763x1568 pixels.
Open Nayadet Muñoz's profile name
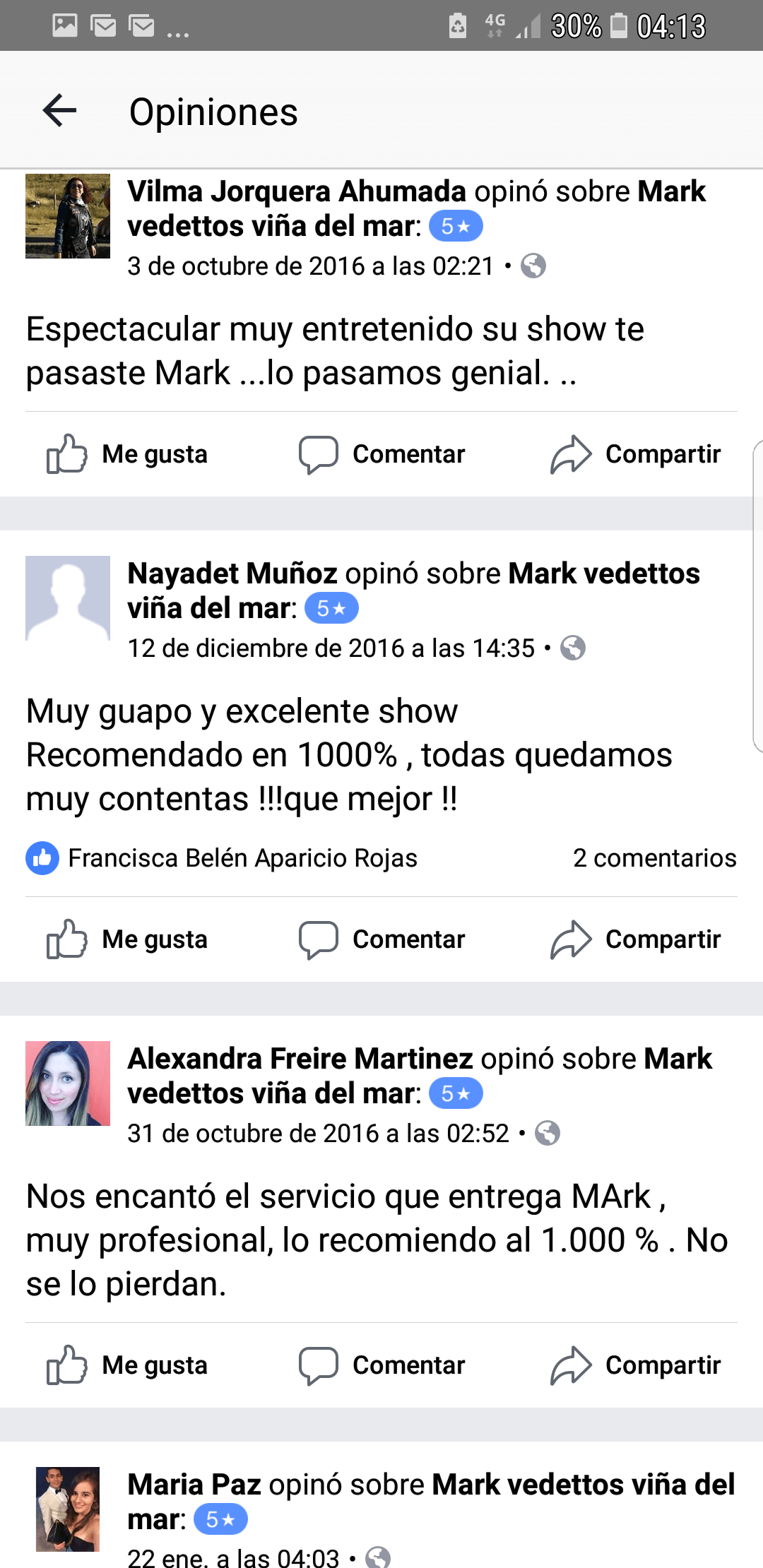(x=232, y=574)
